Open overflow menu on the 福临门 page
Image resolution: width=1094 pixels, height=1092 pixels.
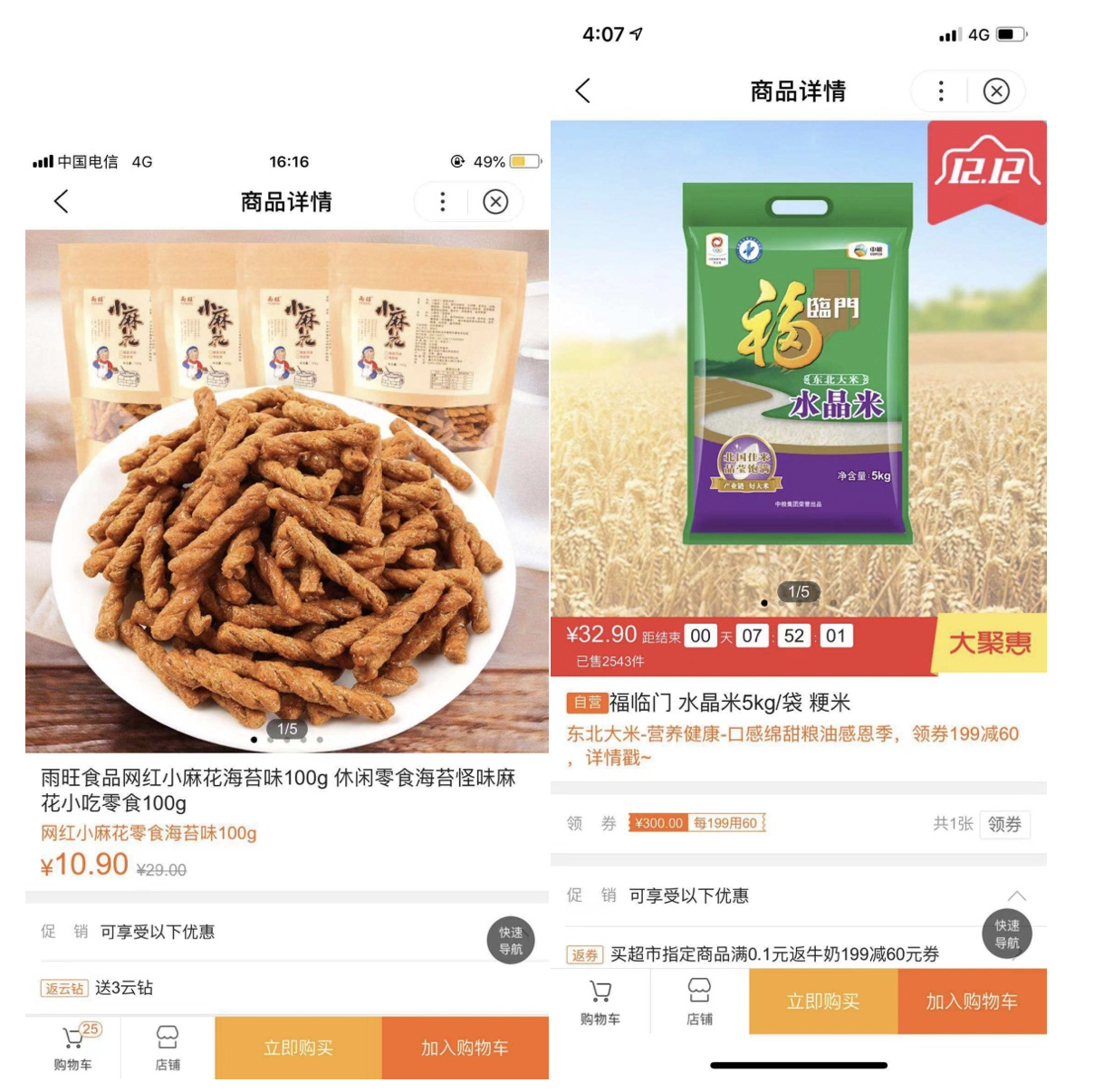point(941,91)
